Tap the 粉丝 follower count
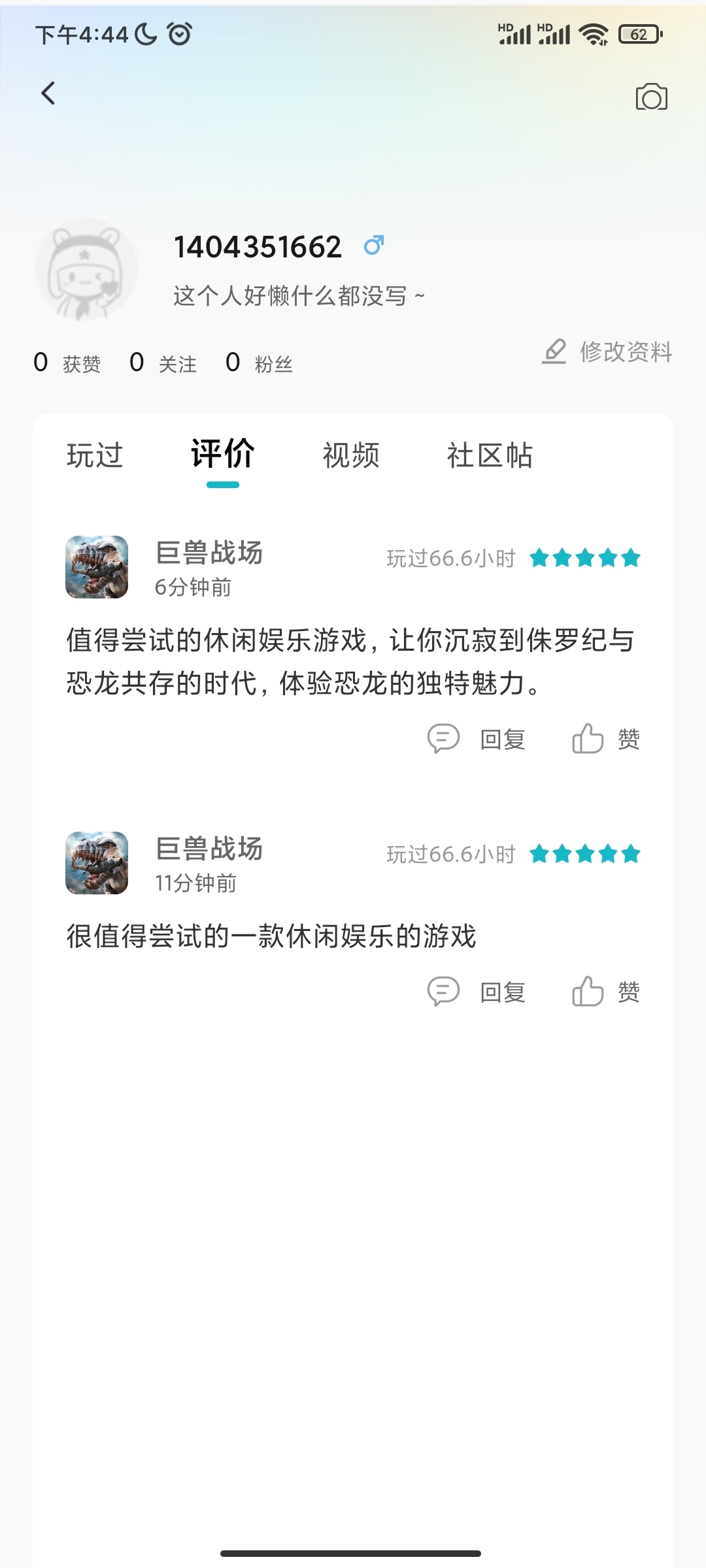Viewport: 706px width, 1568px height. pyautogui.click(x=273, y=363)
